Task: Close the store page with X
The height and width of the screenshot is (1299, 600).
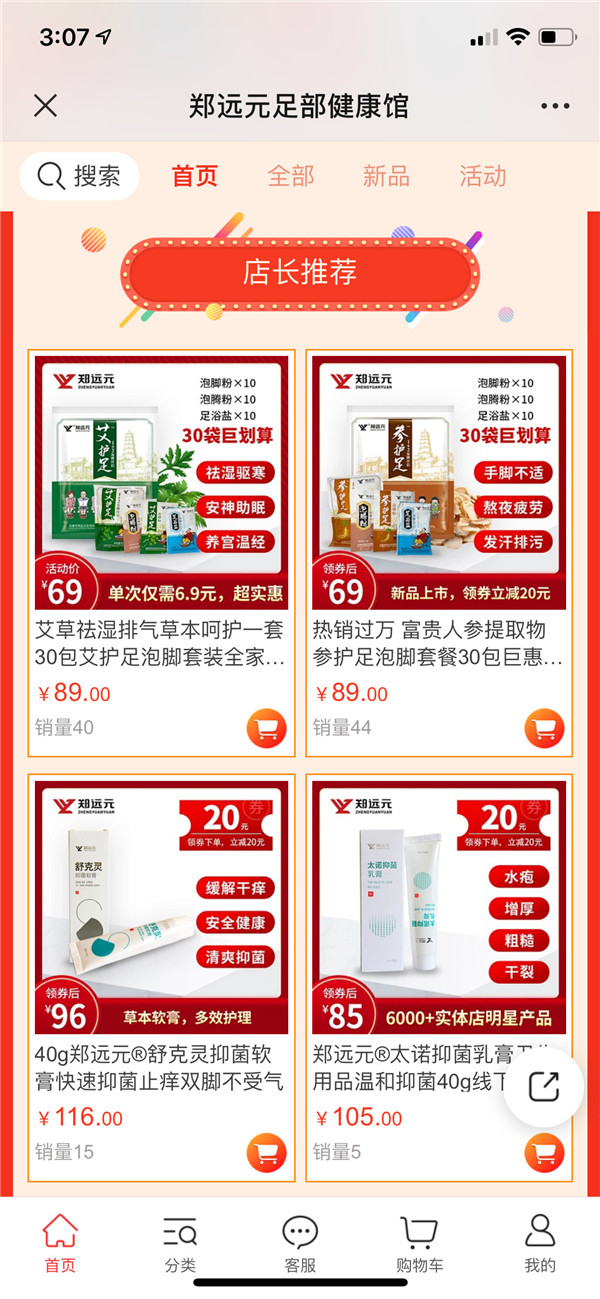Action: pos(46,106)
